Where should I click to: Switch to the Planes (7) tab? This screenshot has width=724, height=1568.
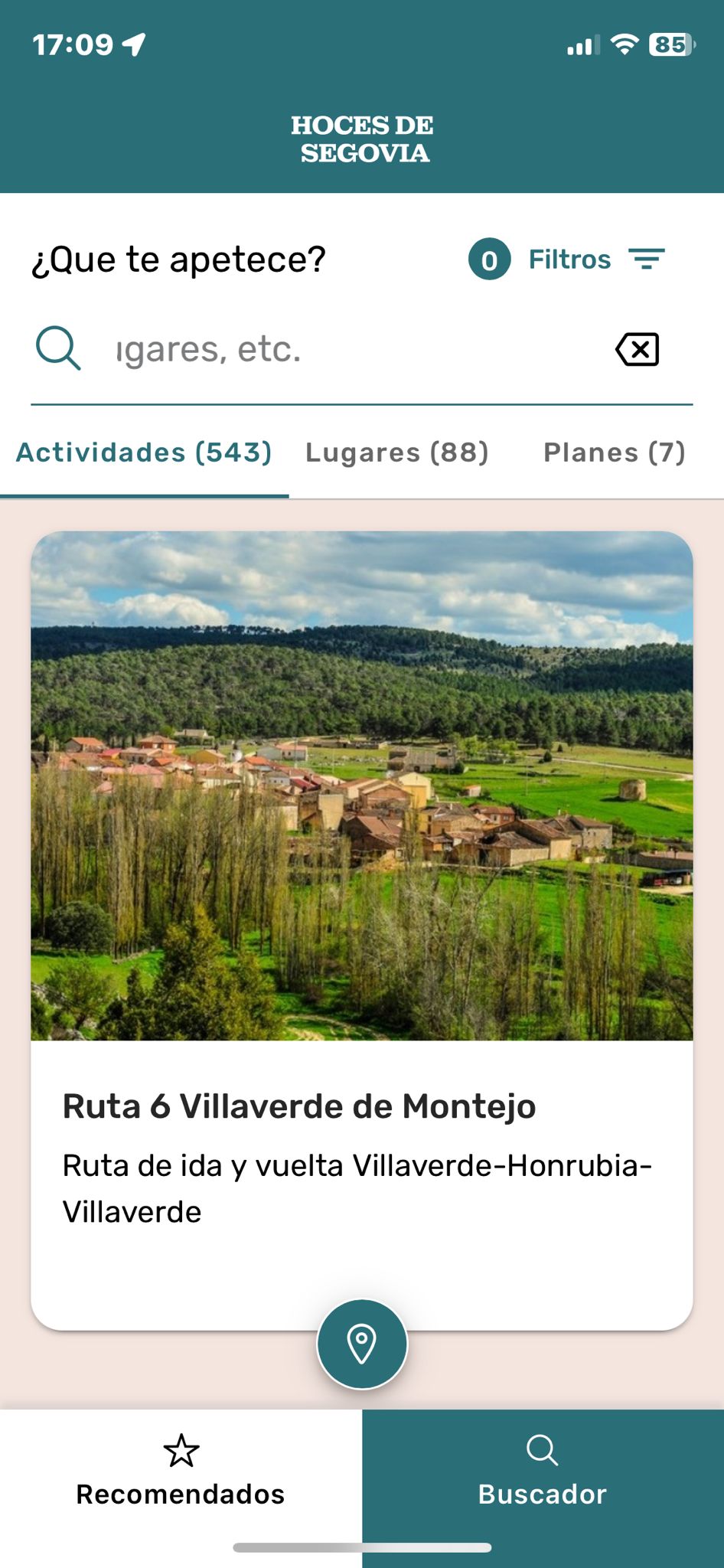[614, 453]
